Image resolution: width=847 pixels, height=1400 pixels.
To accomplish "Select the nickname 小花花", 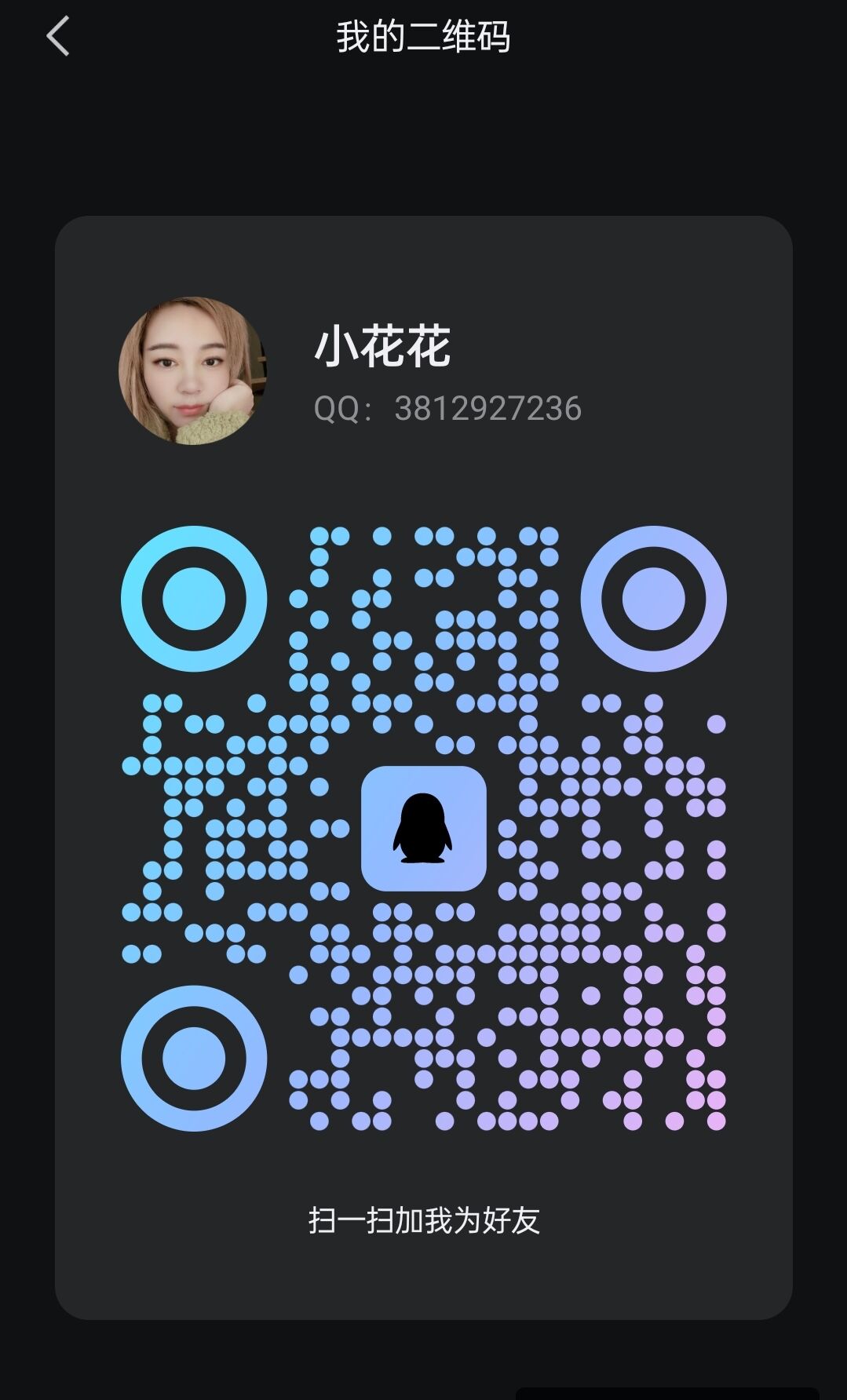I will pos(384,345).
